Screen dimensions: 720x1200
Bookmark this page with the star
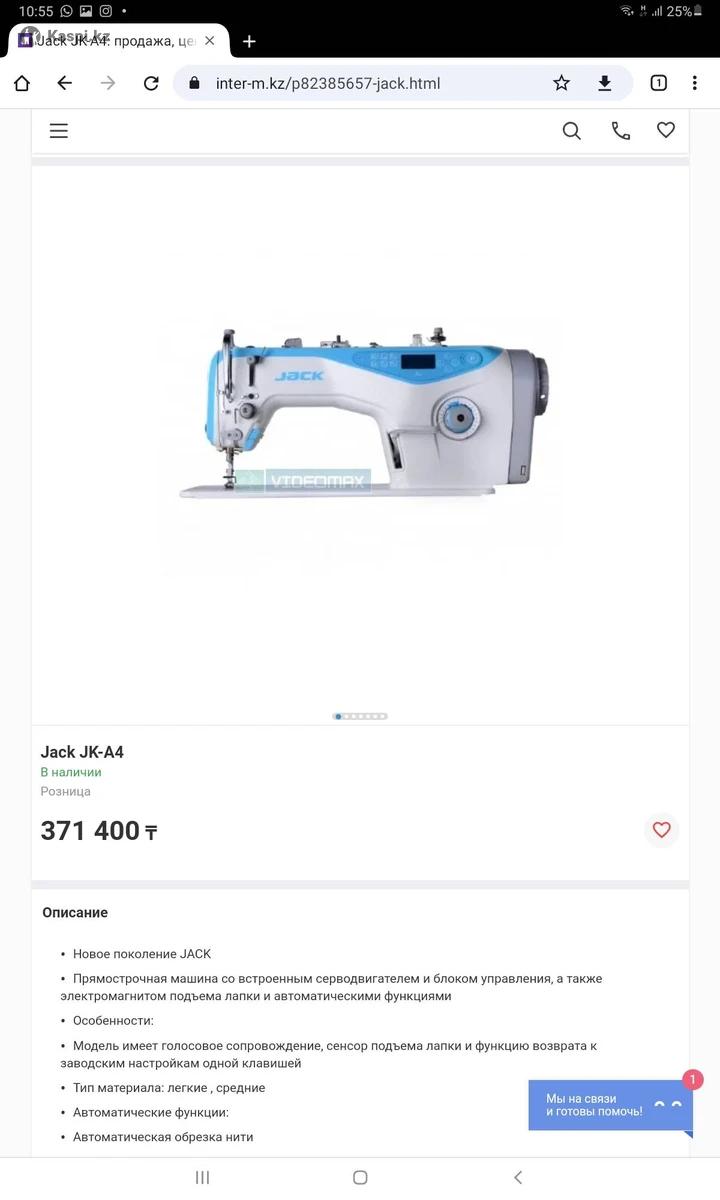coord(561,83)
